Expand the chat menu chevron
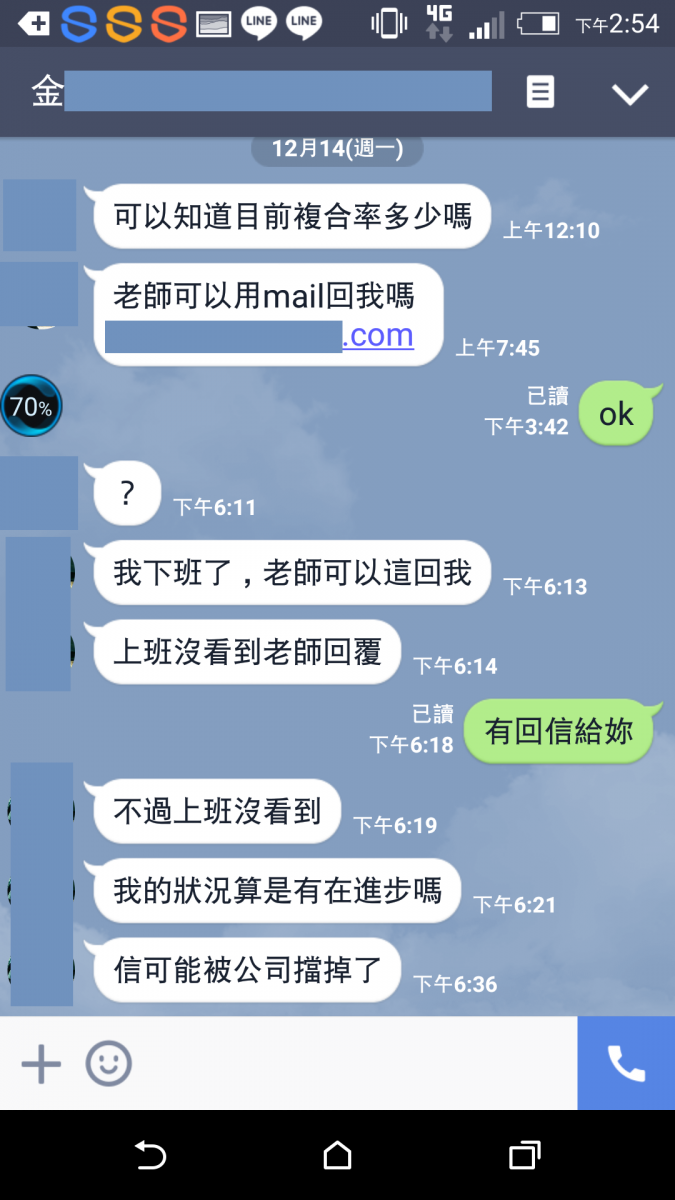The width and height of the screenshot is (675, 1200). click(630, 94)
